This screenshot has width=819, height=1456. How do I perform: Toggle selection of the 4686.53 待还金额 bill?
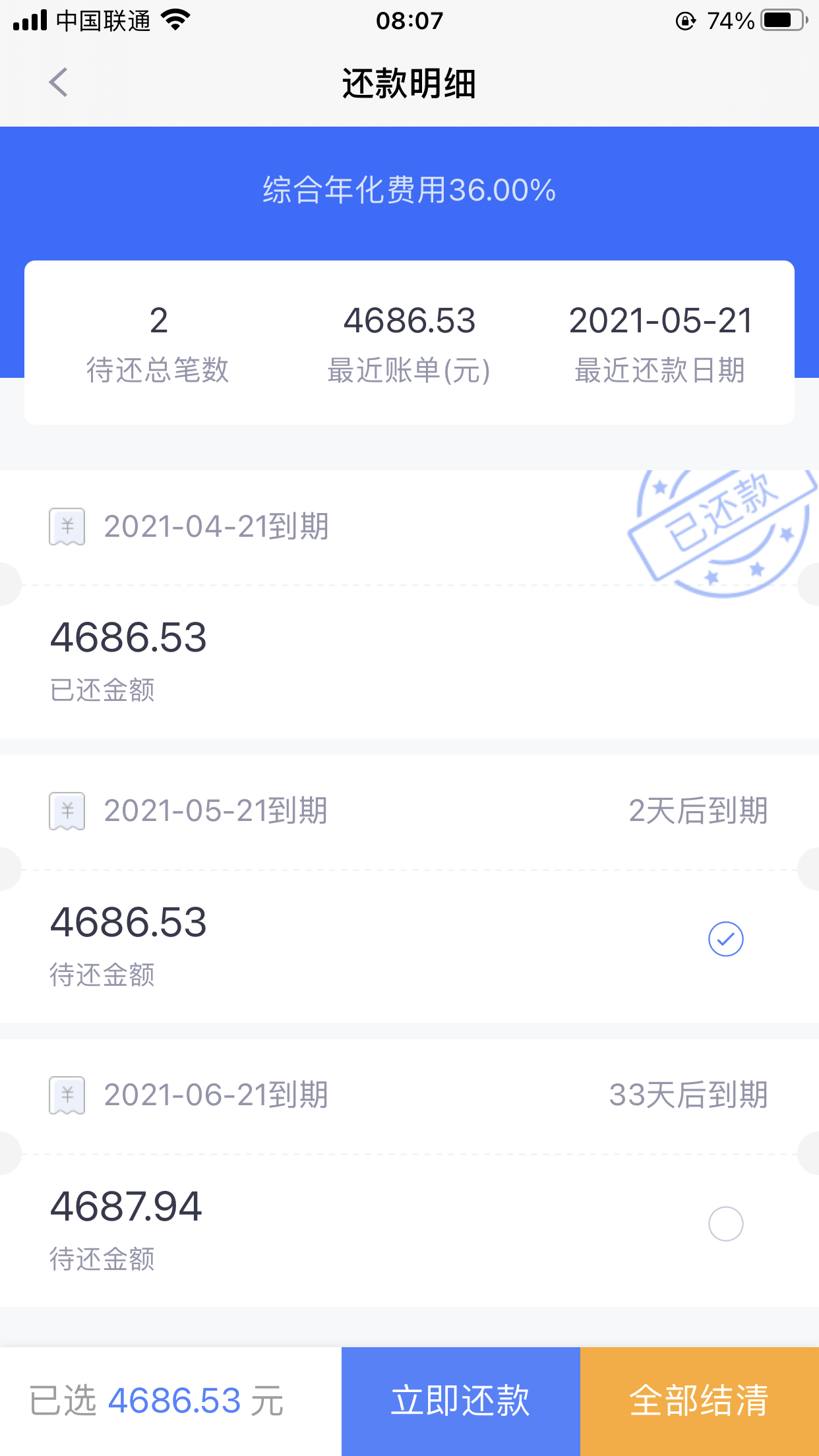click(x=726, y=940)
